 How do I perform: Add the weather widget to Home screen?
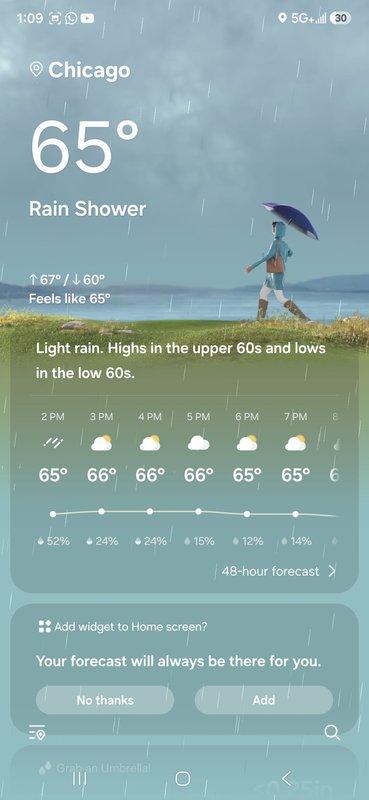click(264, 700)
